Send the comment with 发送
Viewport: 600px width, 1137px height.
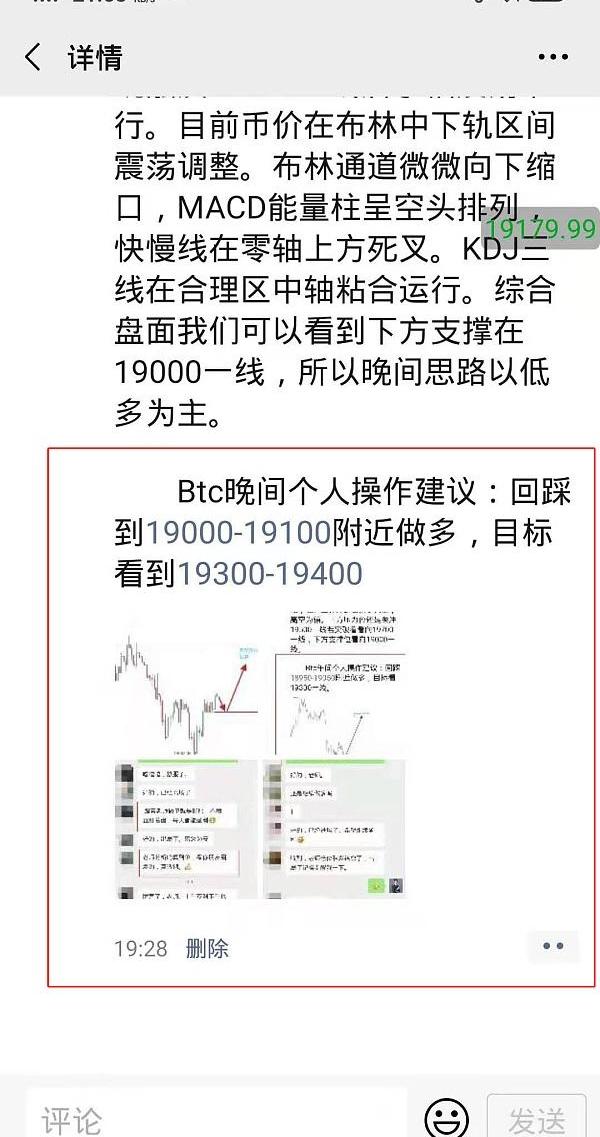tap(536, 1118)
